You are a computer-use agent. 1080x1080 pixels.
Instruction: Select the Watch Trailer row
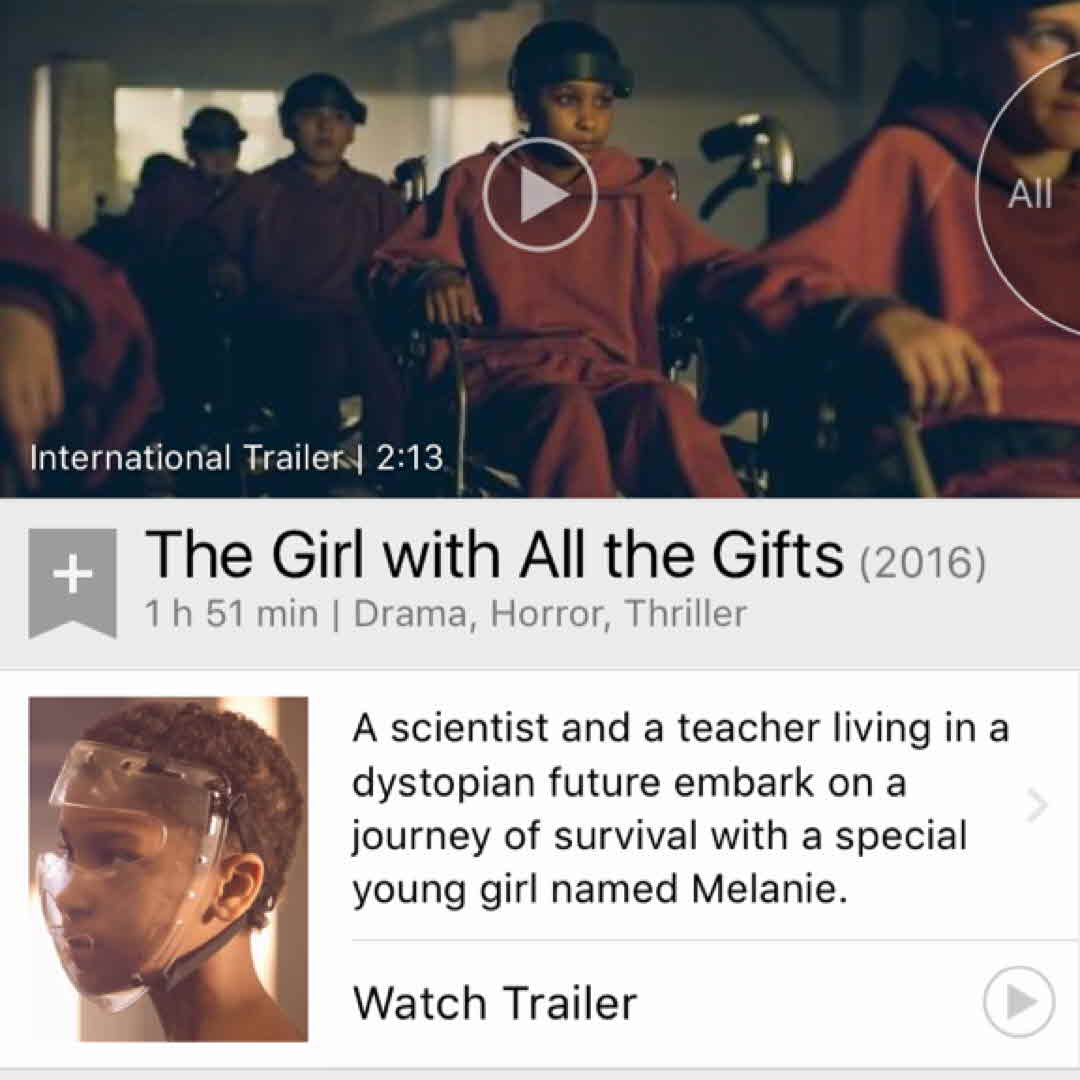700,1002
